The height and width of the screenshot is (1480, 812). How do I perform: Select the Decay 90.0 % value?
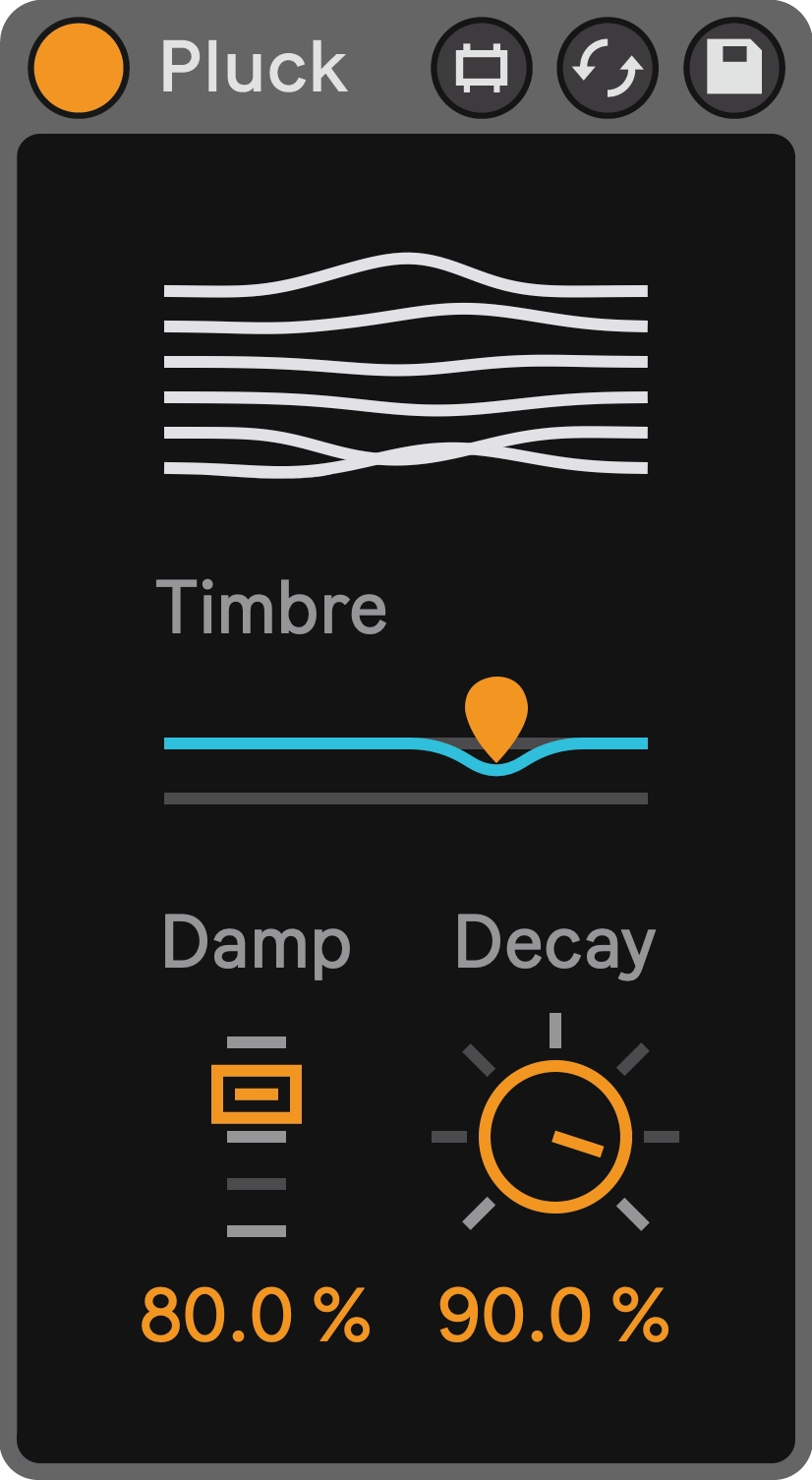tap(554, 1315)
